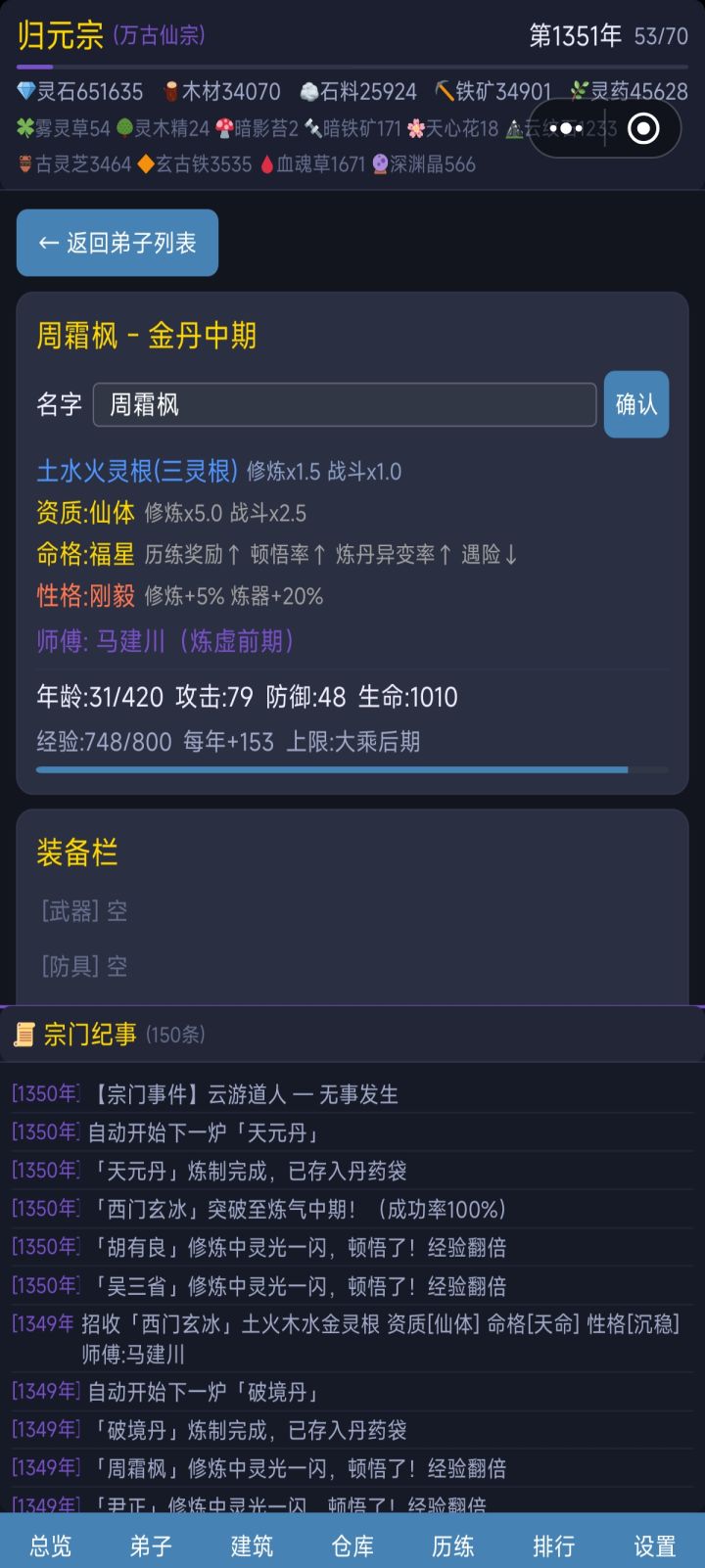Viewport: 705px width, 1568px height.
Task: Click the experience progress bar
Action: click(x=352, y=766)
